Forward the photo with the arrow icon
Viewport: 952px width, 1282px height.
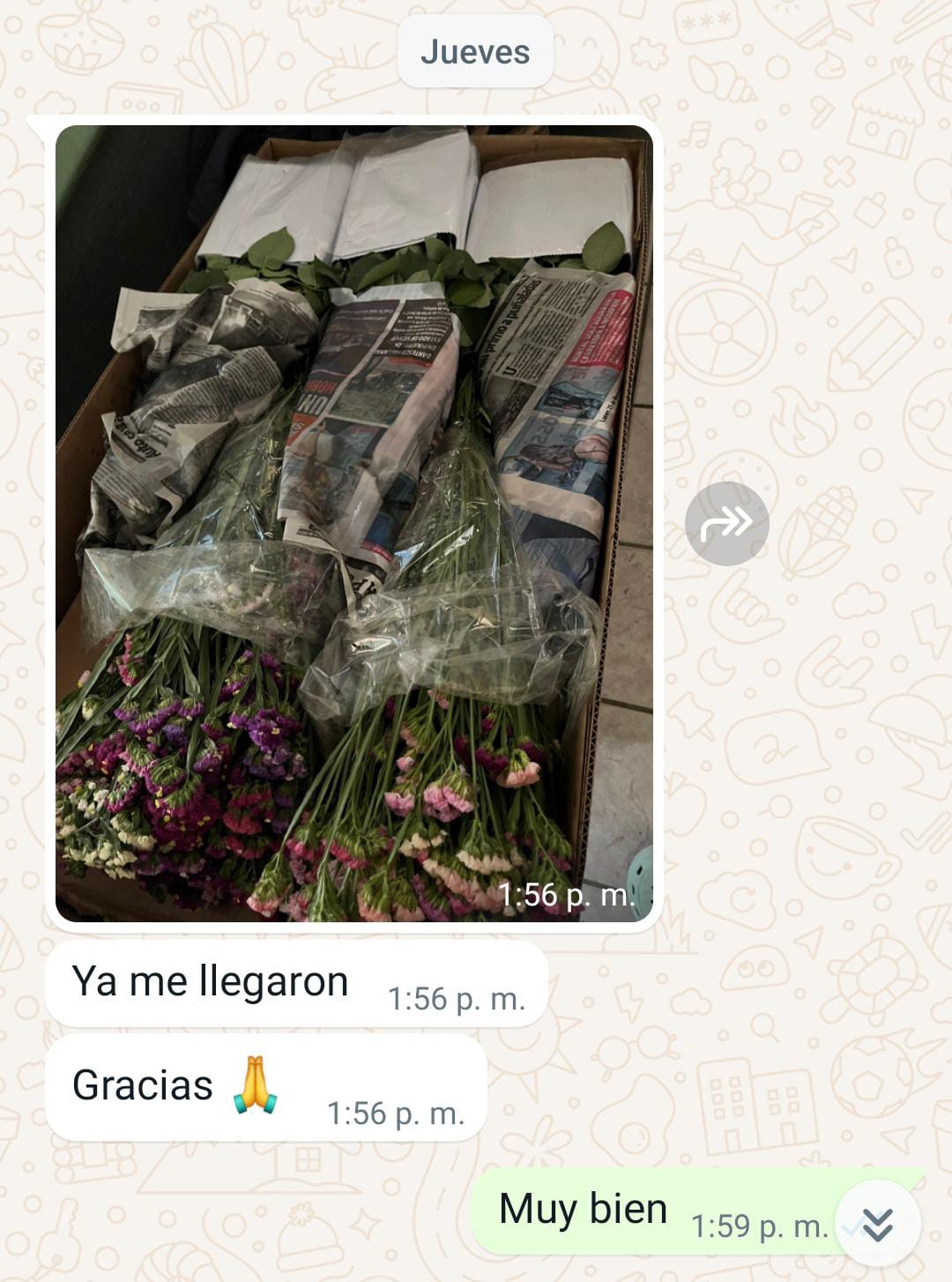(x=726, y=524)
